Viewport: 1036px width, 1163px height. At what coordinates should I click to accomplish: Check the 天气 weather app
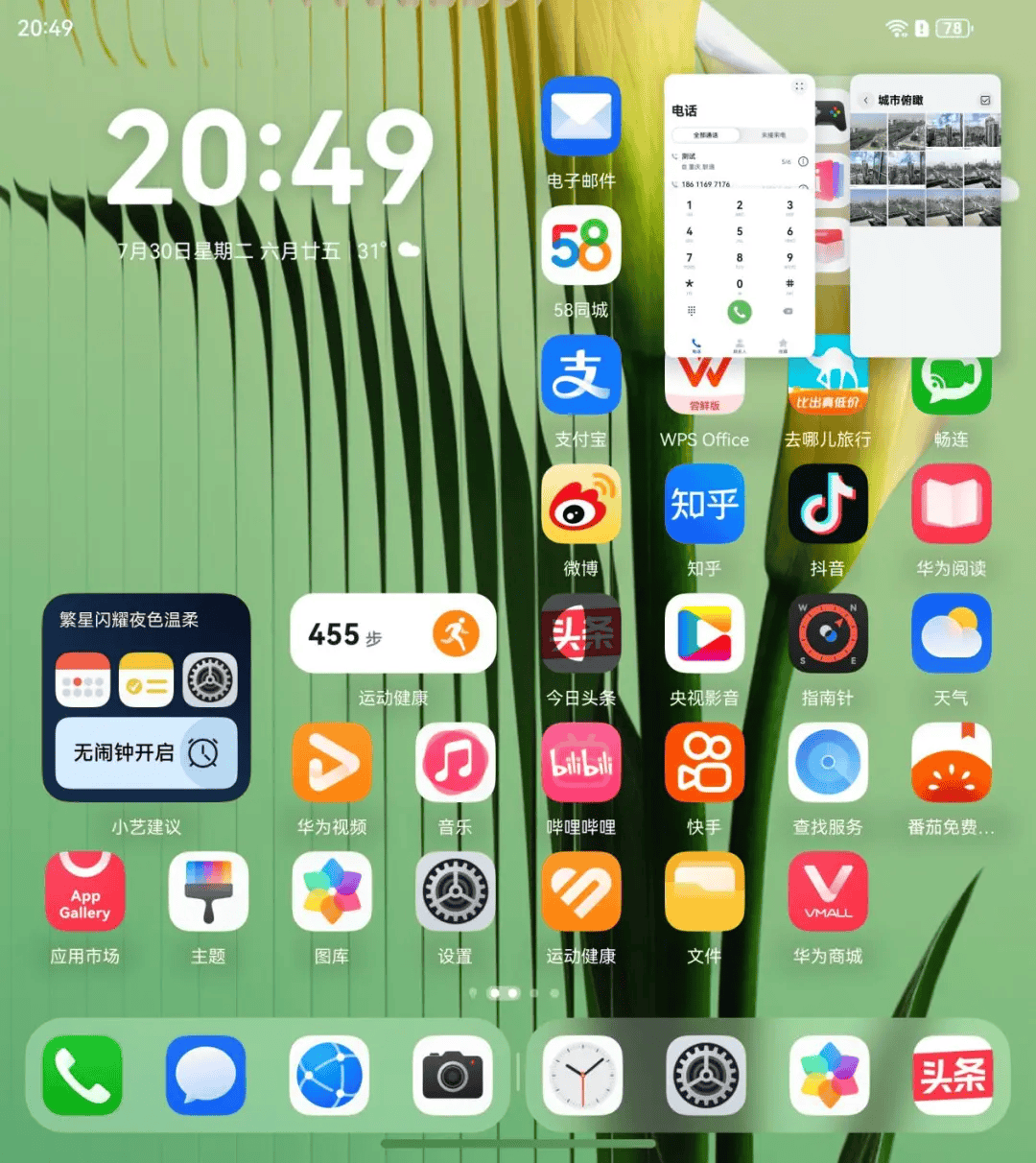point(951,634)
